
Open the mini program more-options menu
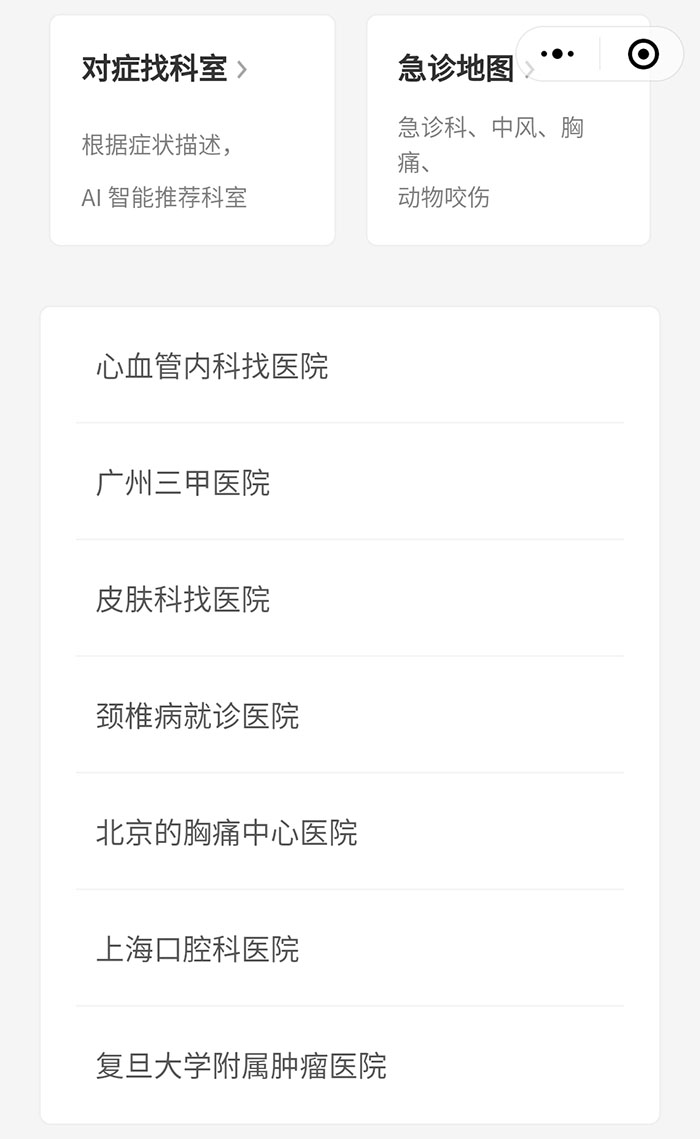(x=558, y=54)
